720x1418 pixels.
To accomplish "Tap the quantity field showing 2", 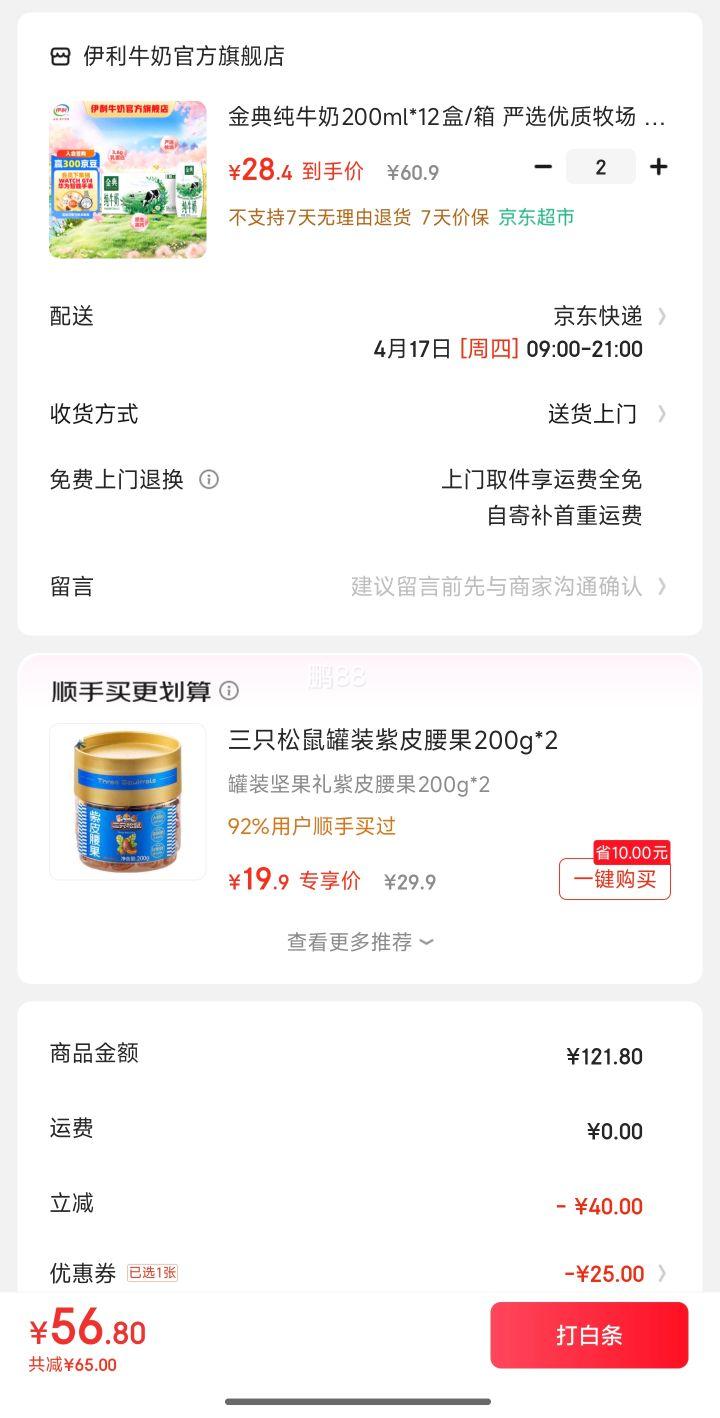I will click(600, 167).
